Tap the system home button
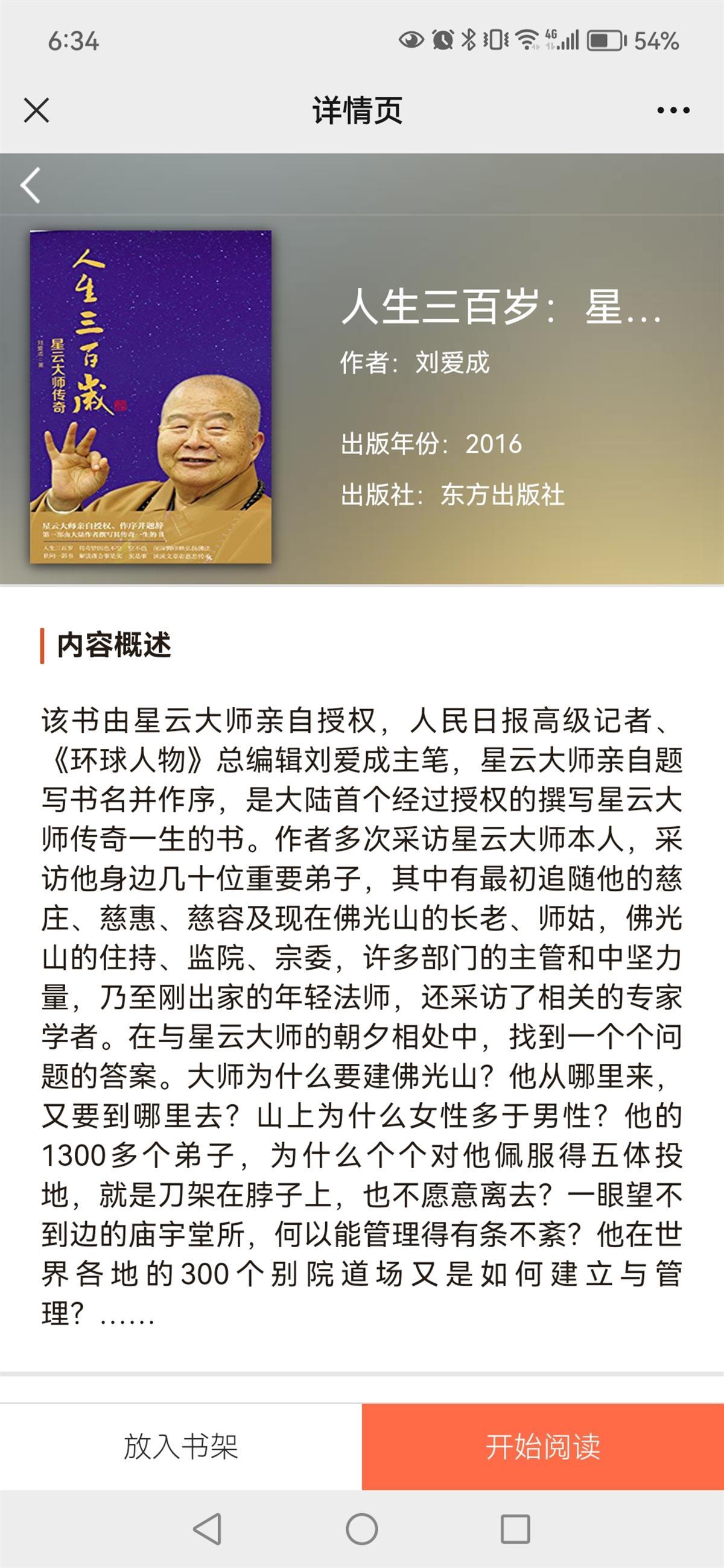 [x=361, y=1528]
